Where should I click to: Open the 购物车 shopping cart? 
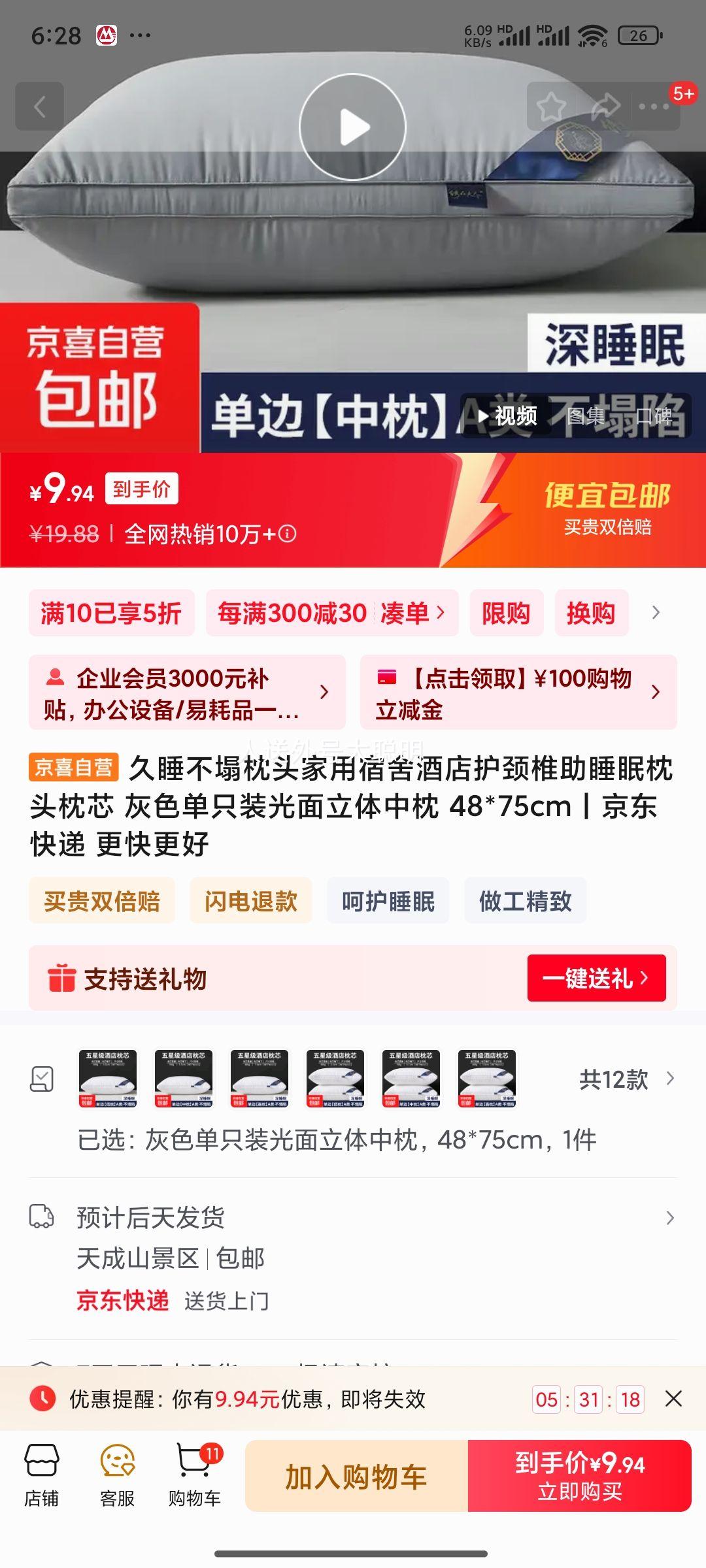(x=195, y=1477)
